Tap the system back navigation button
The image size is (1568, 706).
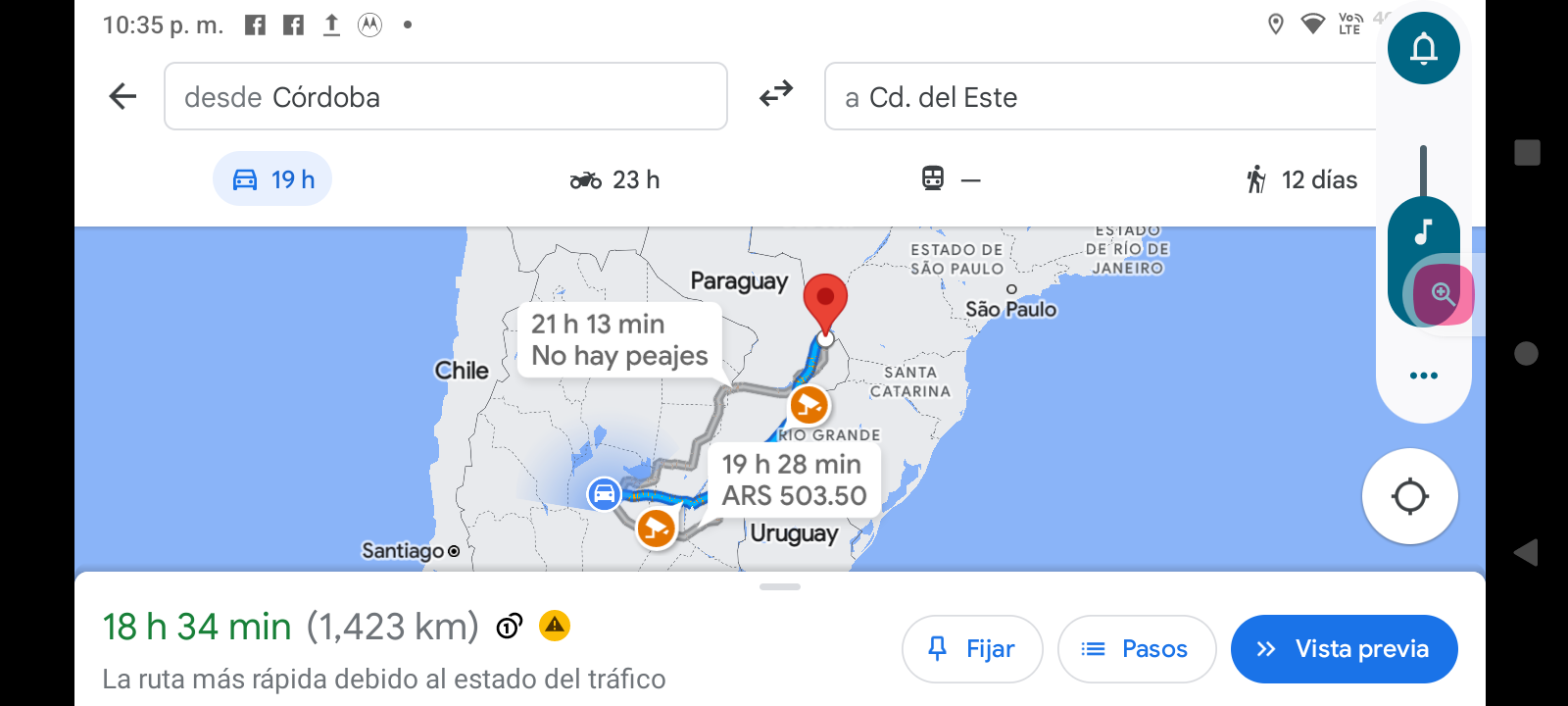1525,552
